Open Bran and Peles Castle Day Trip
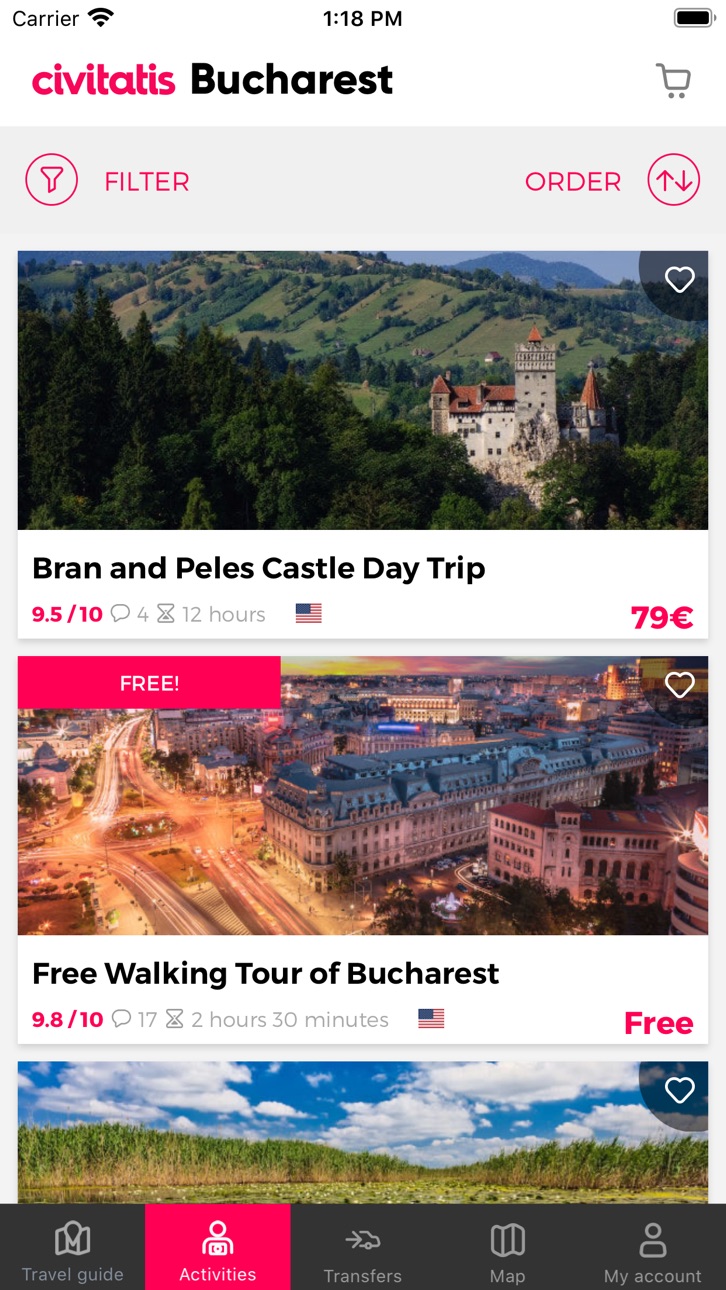The height and width of the screenshot is (1290, 726). click(363, 444)
